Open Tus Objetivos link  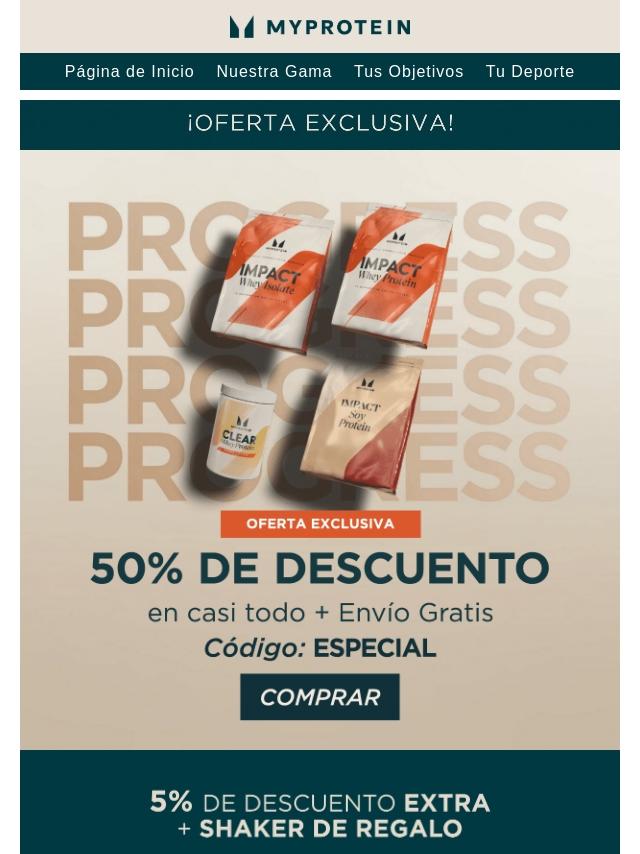[408, 72]
